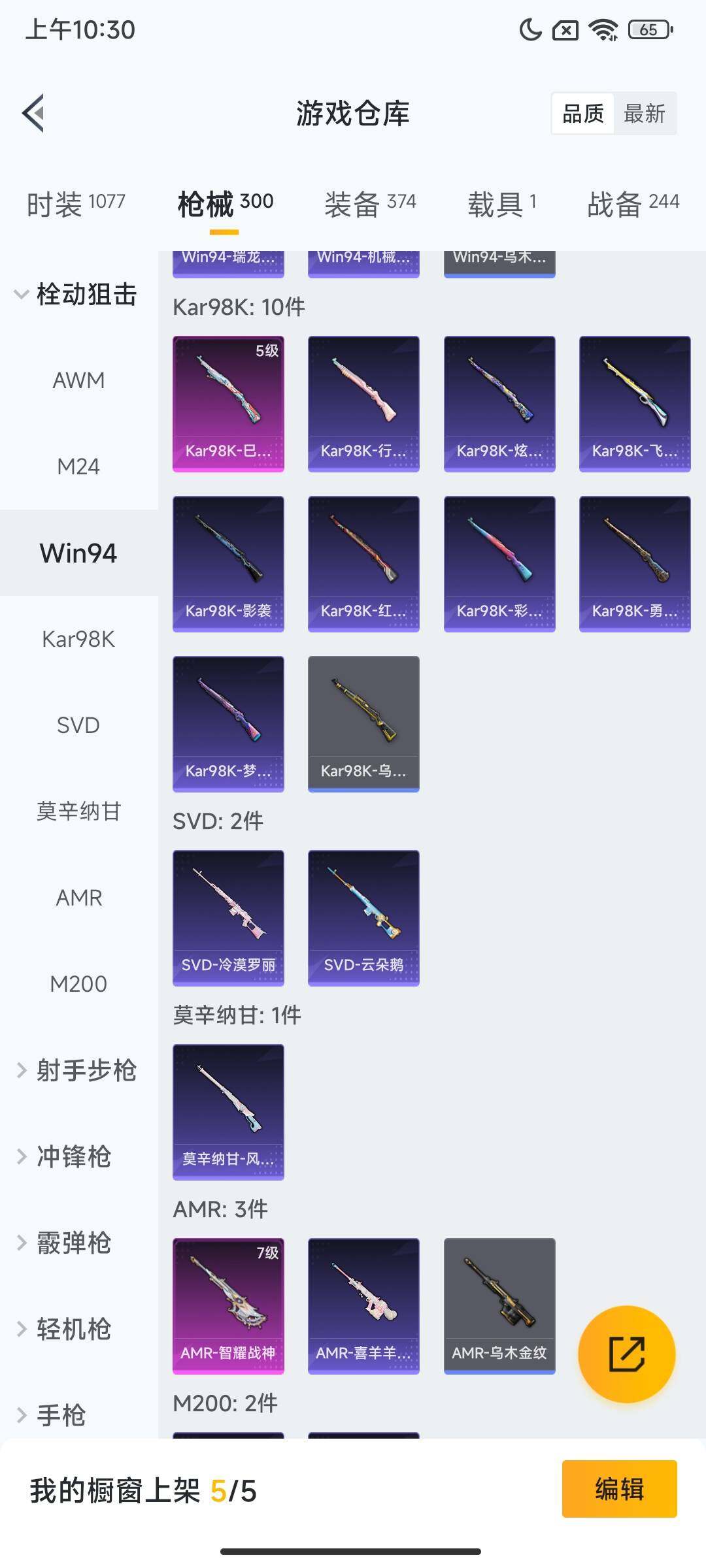The image size is (706, 1568).
Task: Tap the orange floating share button
Action: 626,1354
